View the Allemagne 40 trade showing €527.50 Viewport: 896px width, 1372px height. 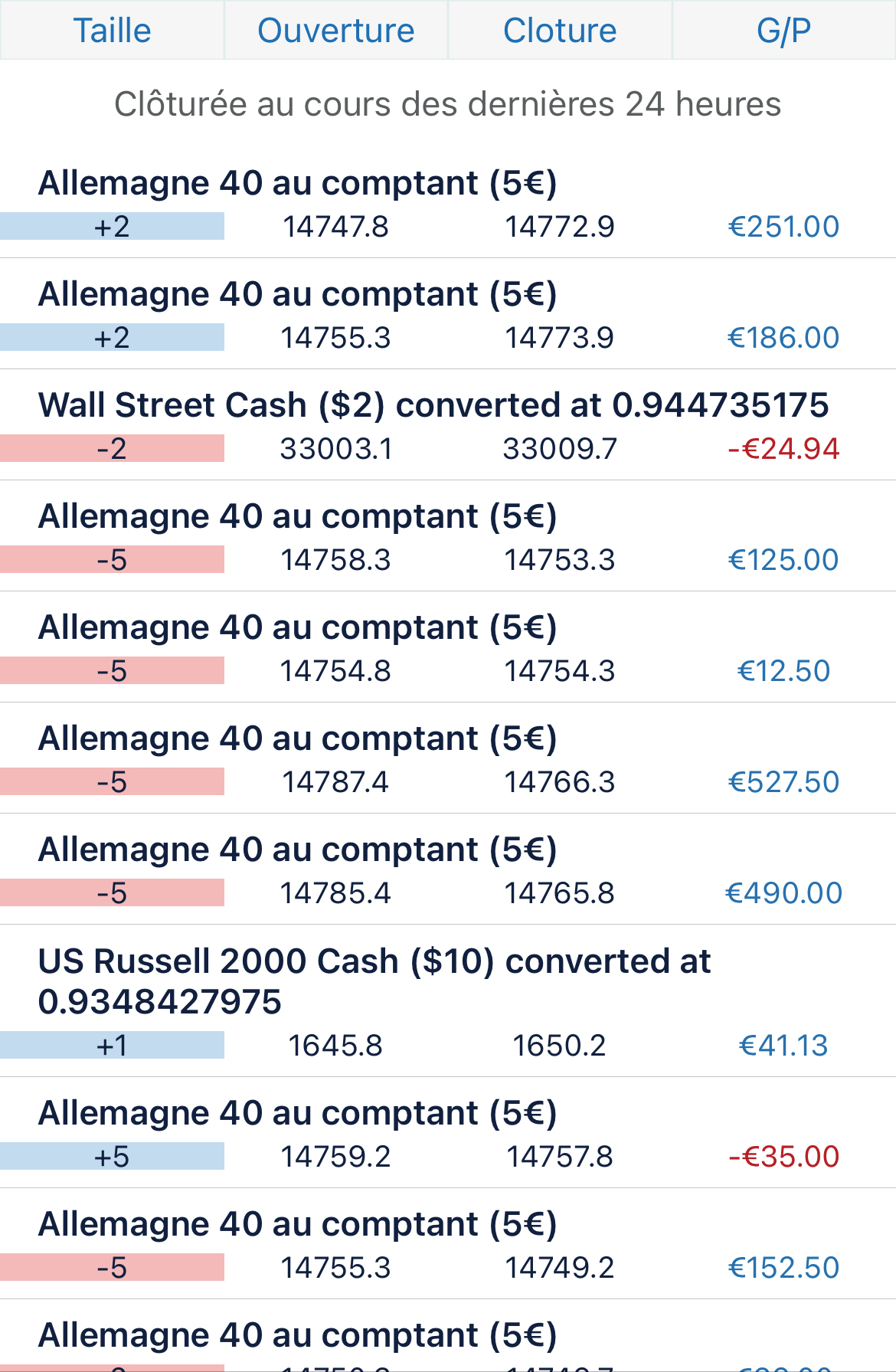[448, 760]
